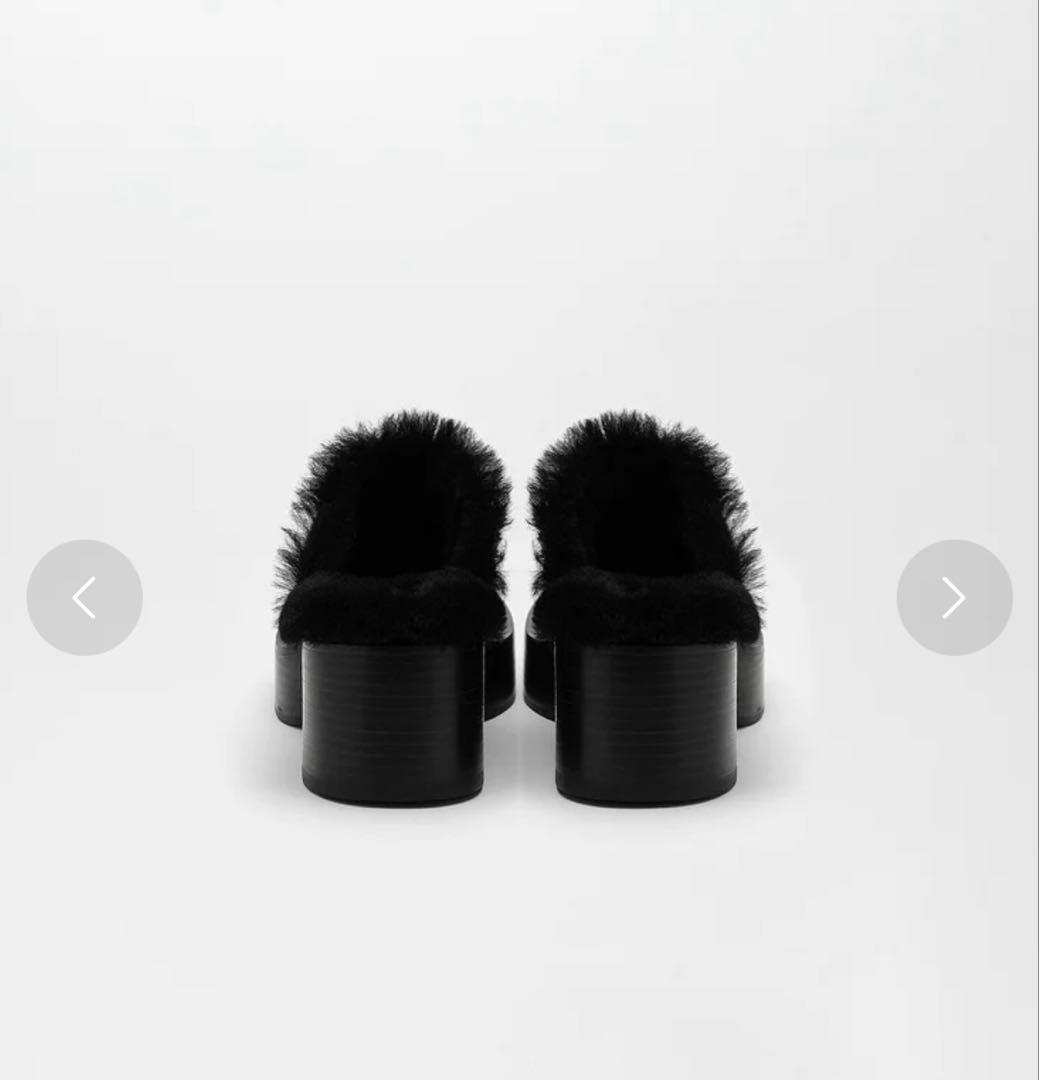
Task: Click the center of the product image
Action: [x=520, y=540]
